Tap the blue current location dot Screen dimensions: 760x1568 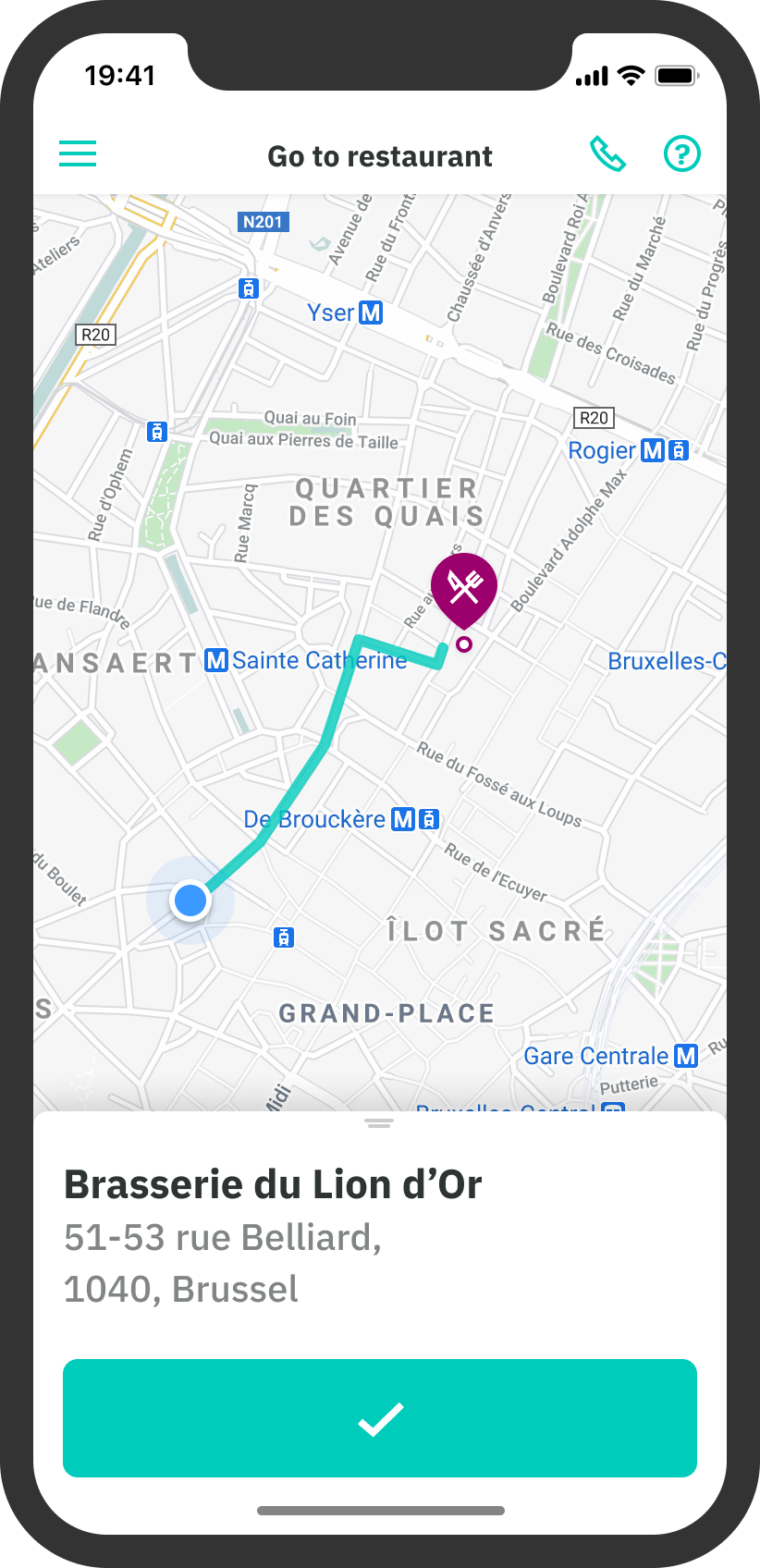click(x=190, y=900)
